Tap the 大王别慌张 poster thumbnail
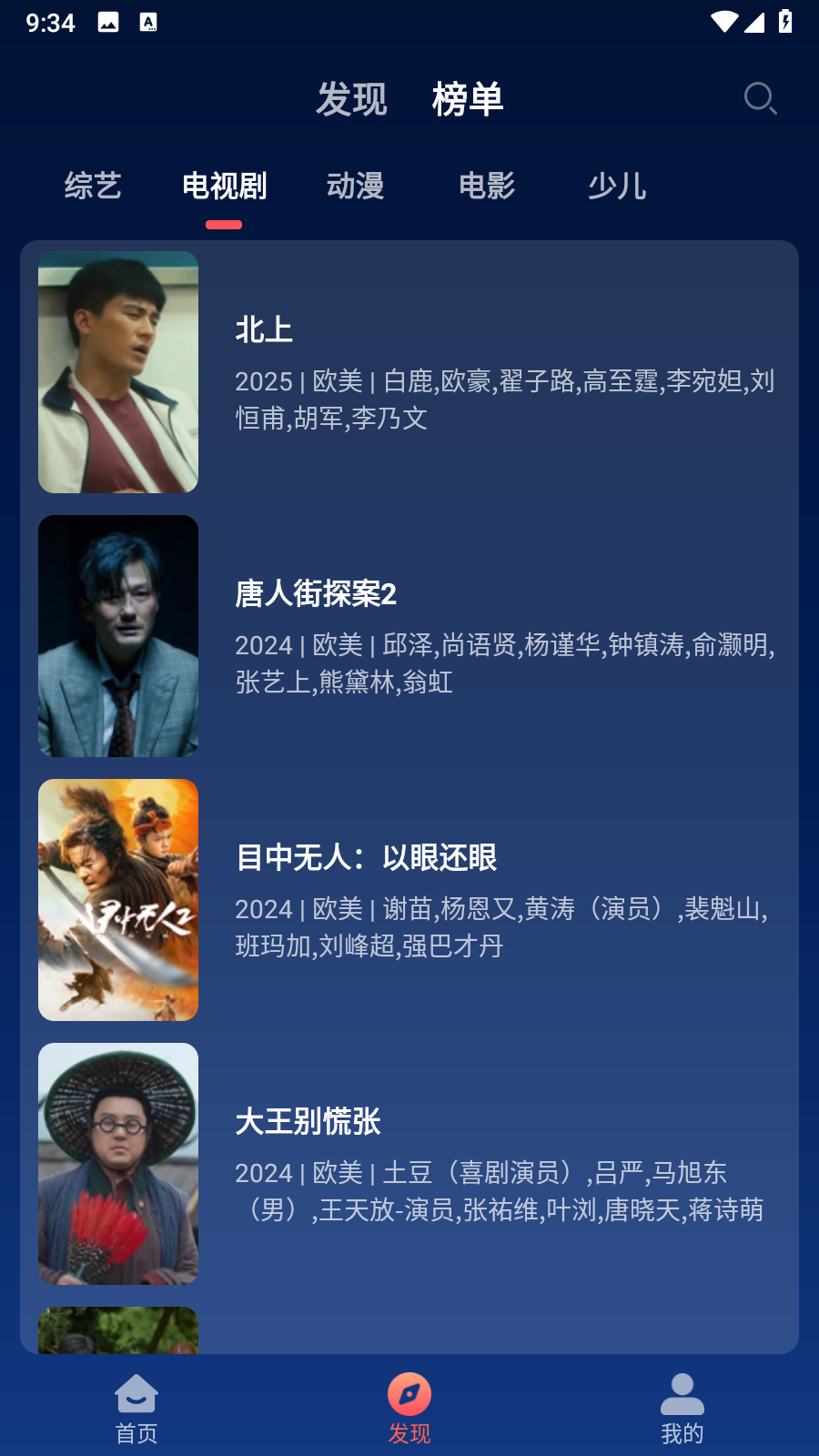 coord(118,1164)
